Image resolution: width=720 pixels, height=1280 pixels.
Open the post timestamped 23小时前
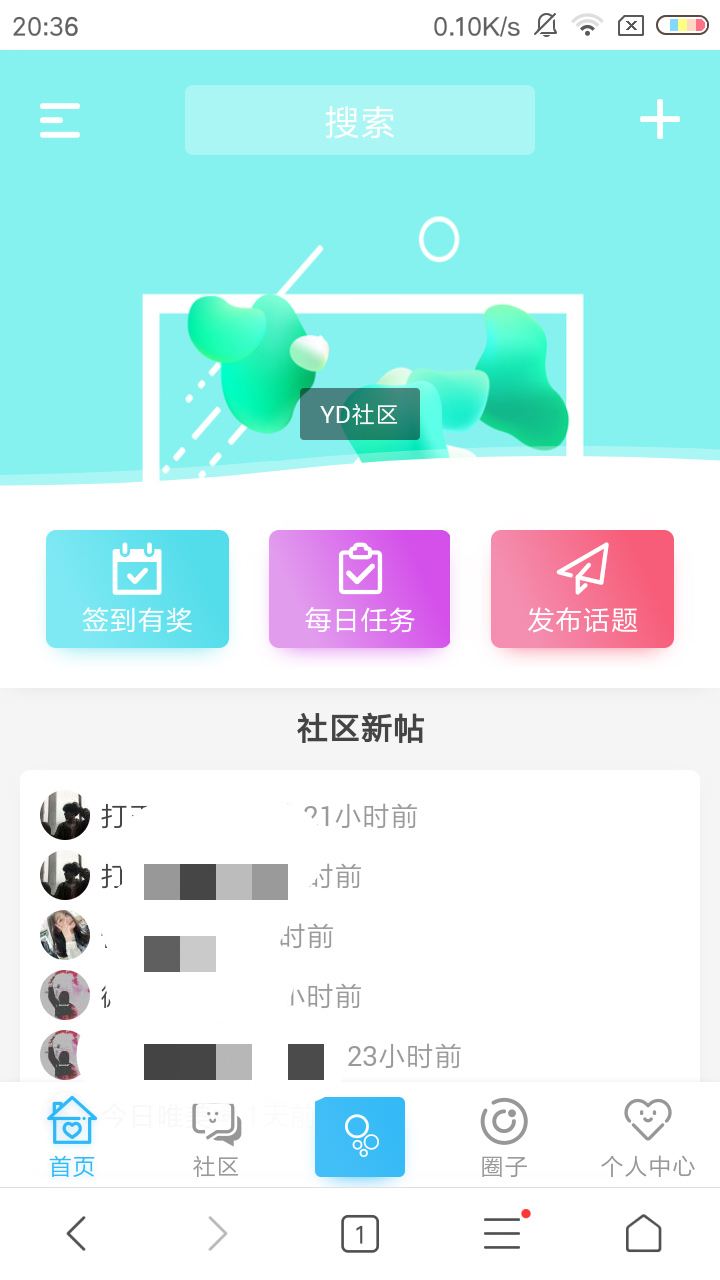(x=405, y=1056)
